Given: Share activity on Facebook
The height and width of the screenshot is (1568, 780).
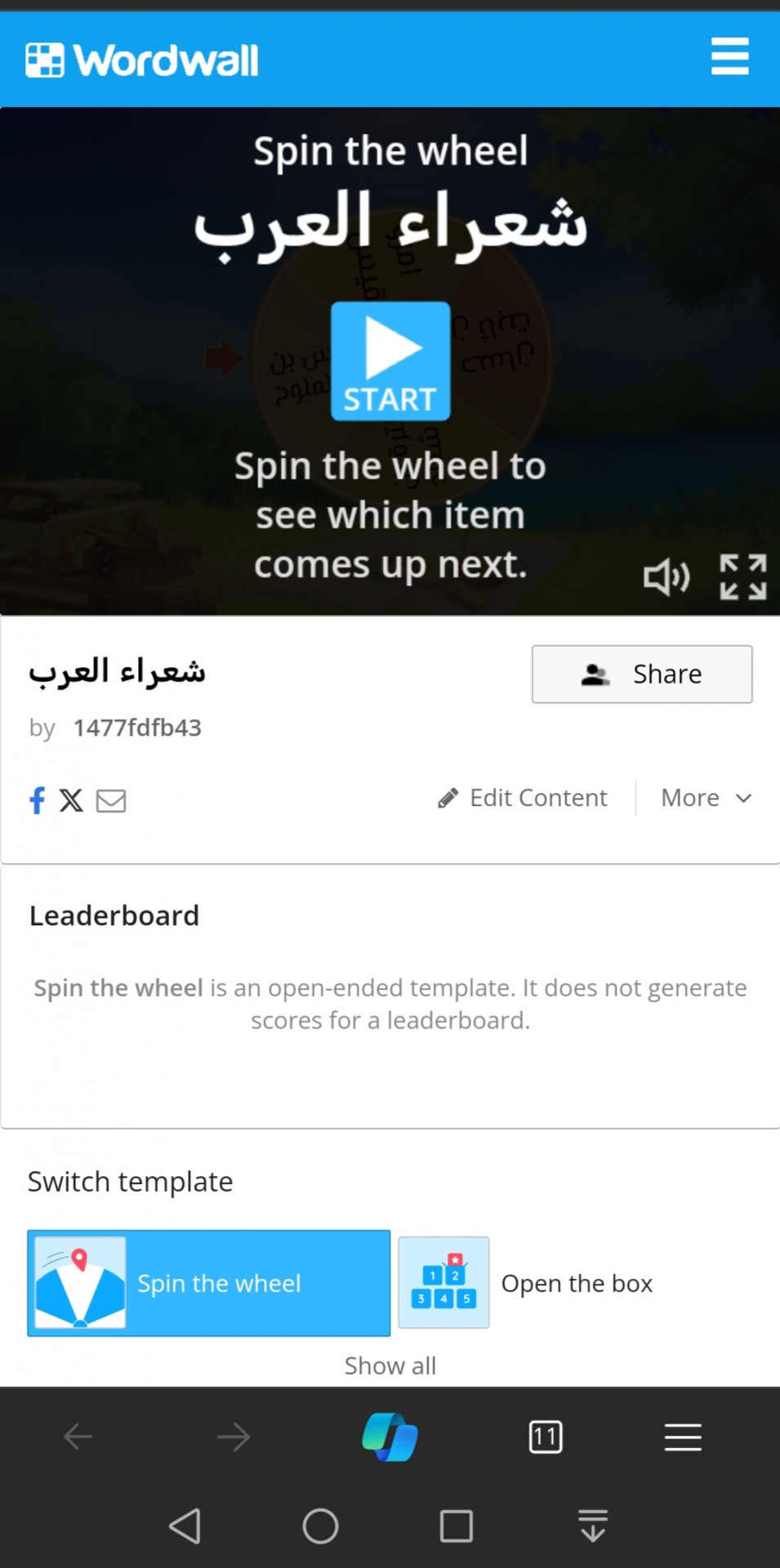Looking at the screenshot, I should [x=37, y=800].
